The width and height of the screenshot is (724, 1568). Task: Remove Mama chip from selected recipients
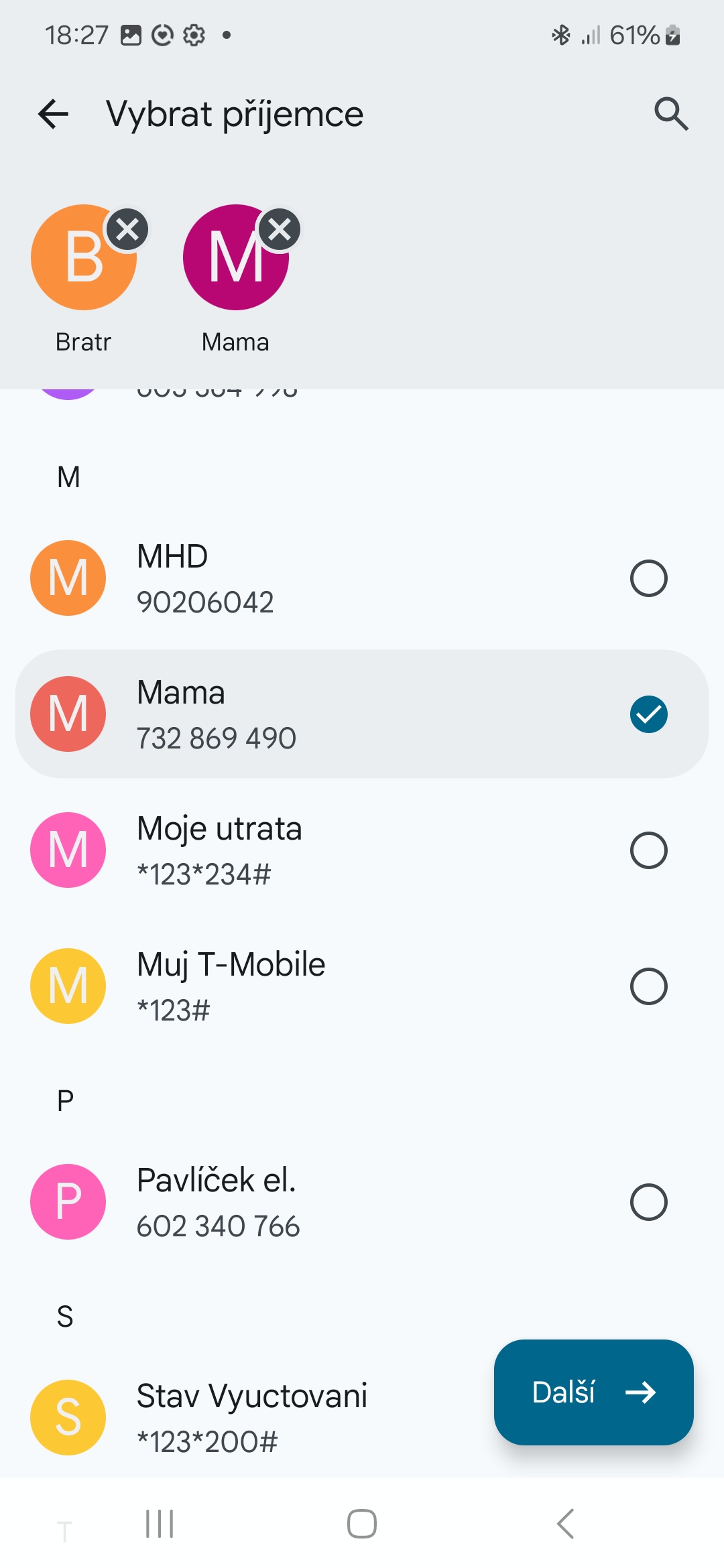click(280, 230)
